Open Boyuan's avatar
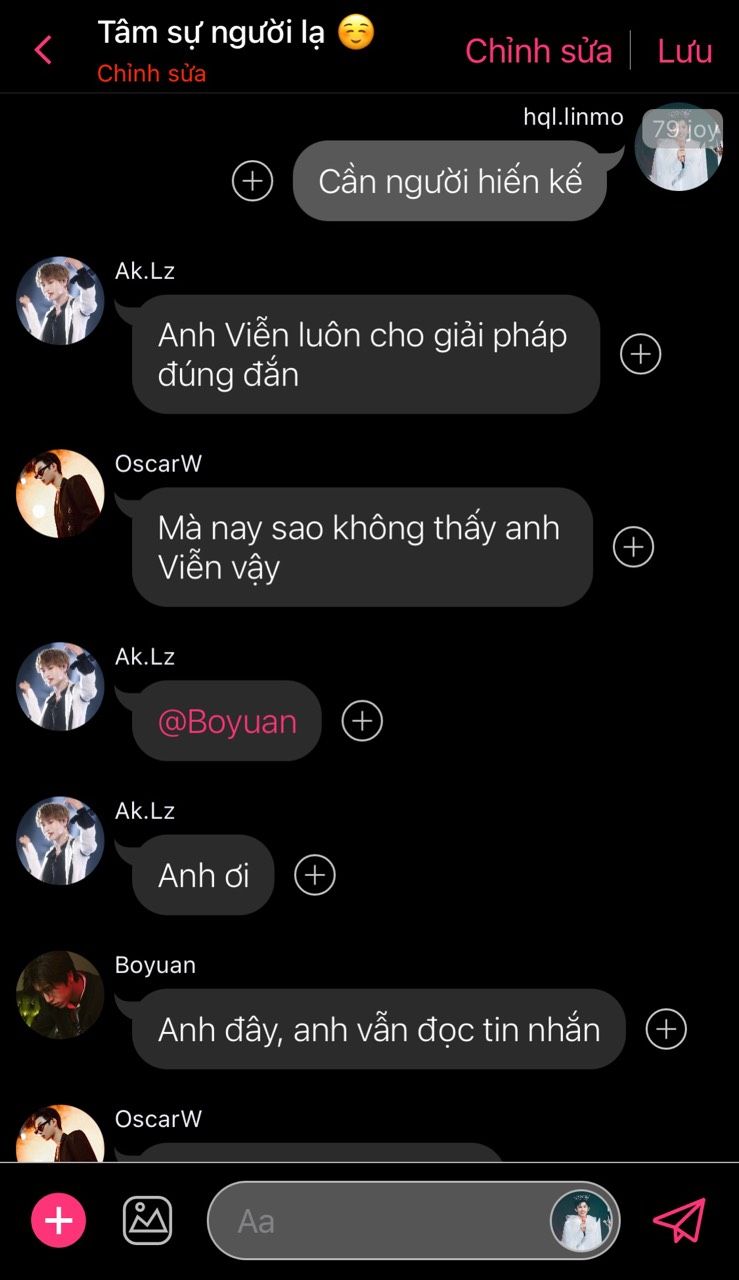 coord(60,995)
